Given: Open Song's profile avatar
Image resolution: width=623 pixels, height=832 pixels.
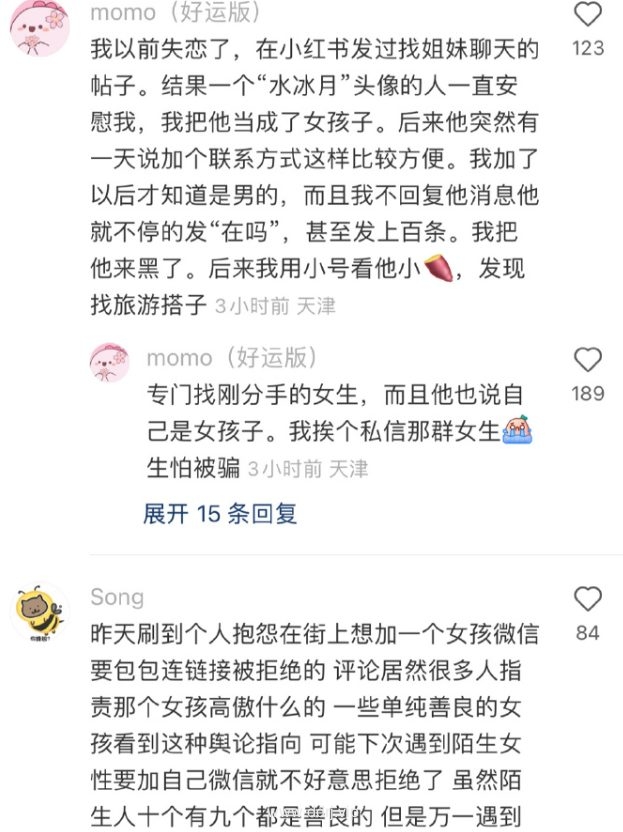Looking at the screenshot, I should click(x=39, y=611).
